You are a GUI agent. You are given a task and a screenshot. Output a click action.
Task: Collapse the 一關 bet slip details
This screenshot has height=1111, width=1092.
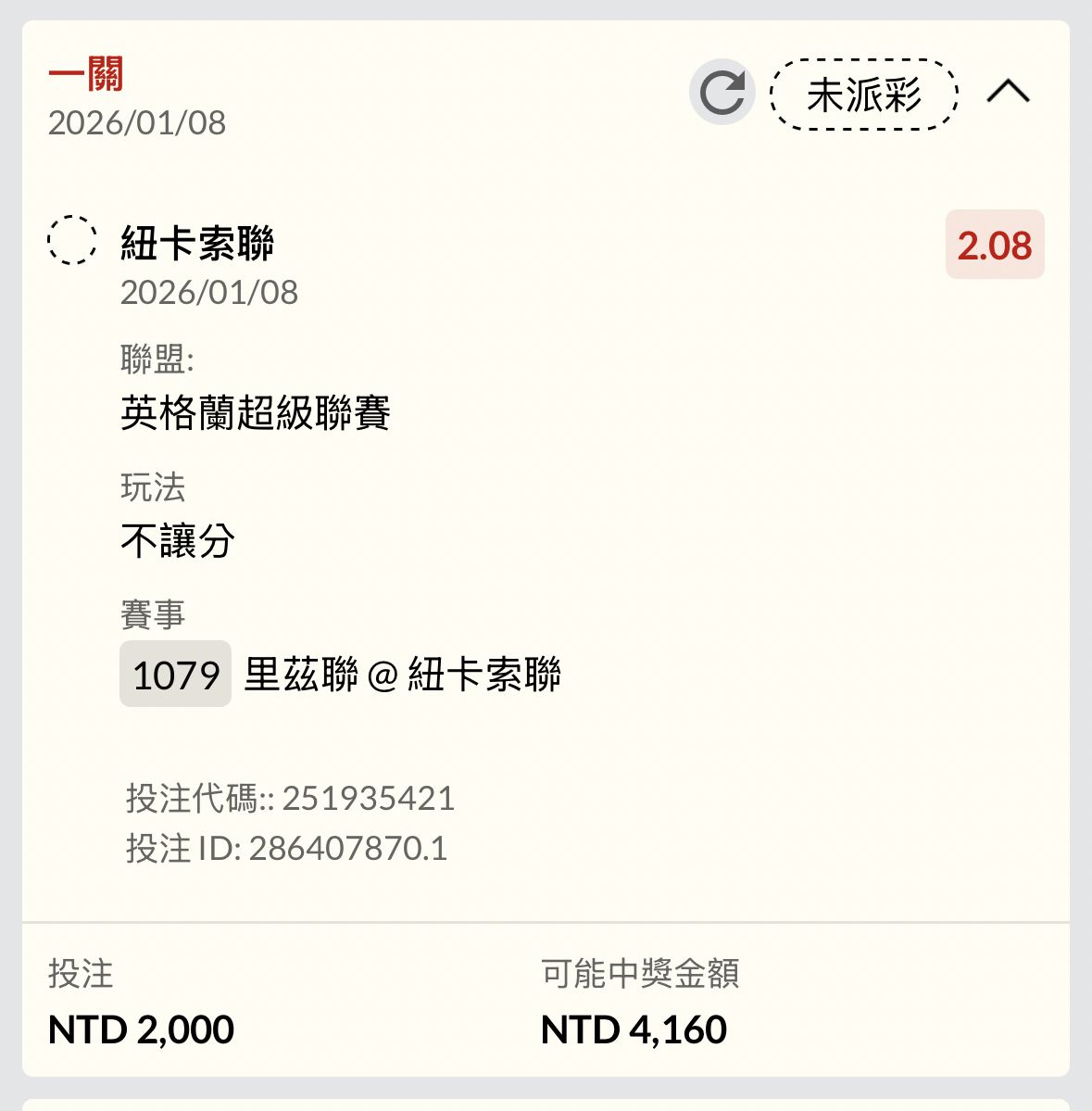point(1009,92)
